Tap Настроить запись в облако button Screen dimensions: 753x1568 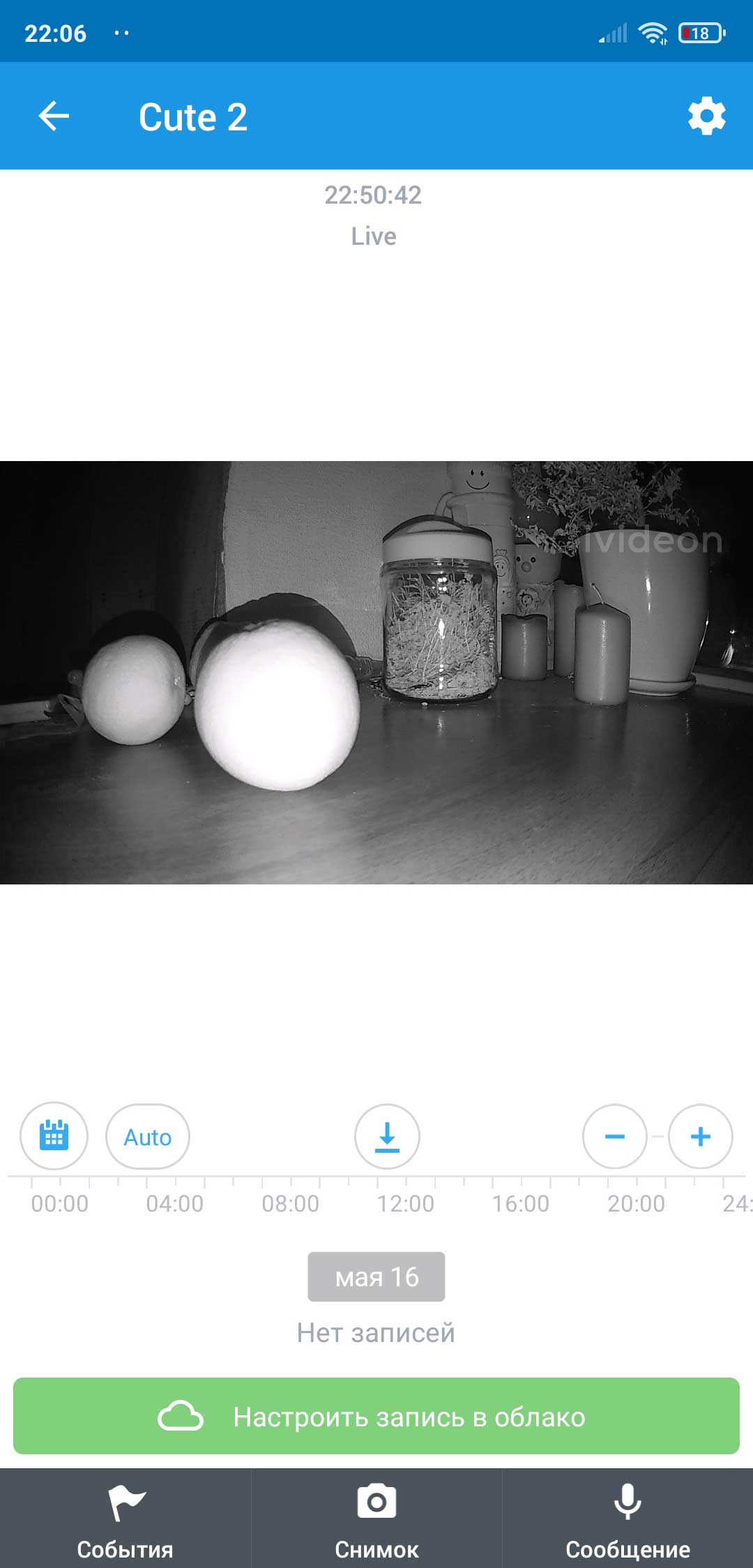click(x=376, y=1416)
